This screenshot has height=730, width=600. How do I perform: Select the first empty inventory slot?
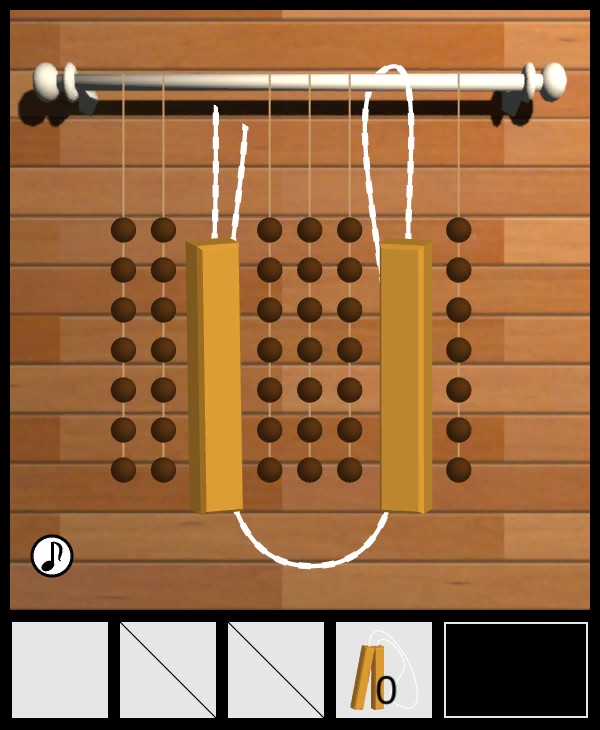pyautogui.click(x=60, y=670)
